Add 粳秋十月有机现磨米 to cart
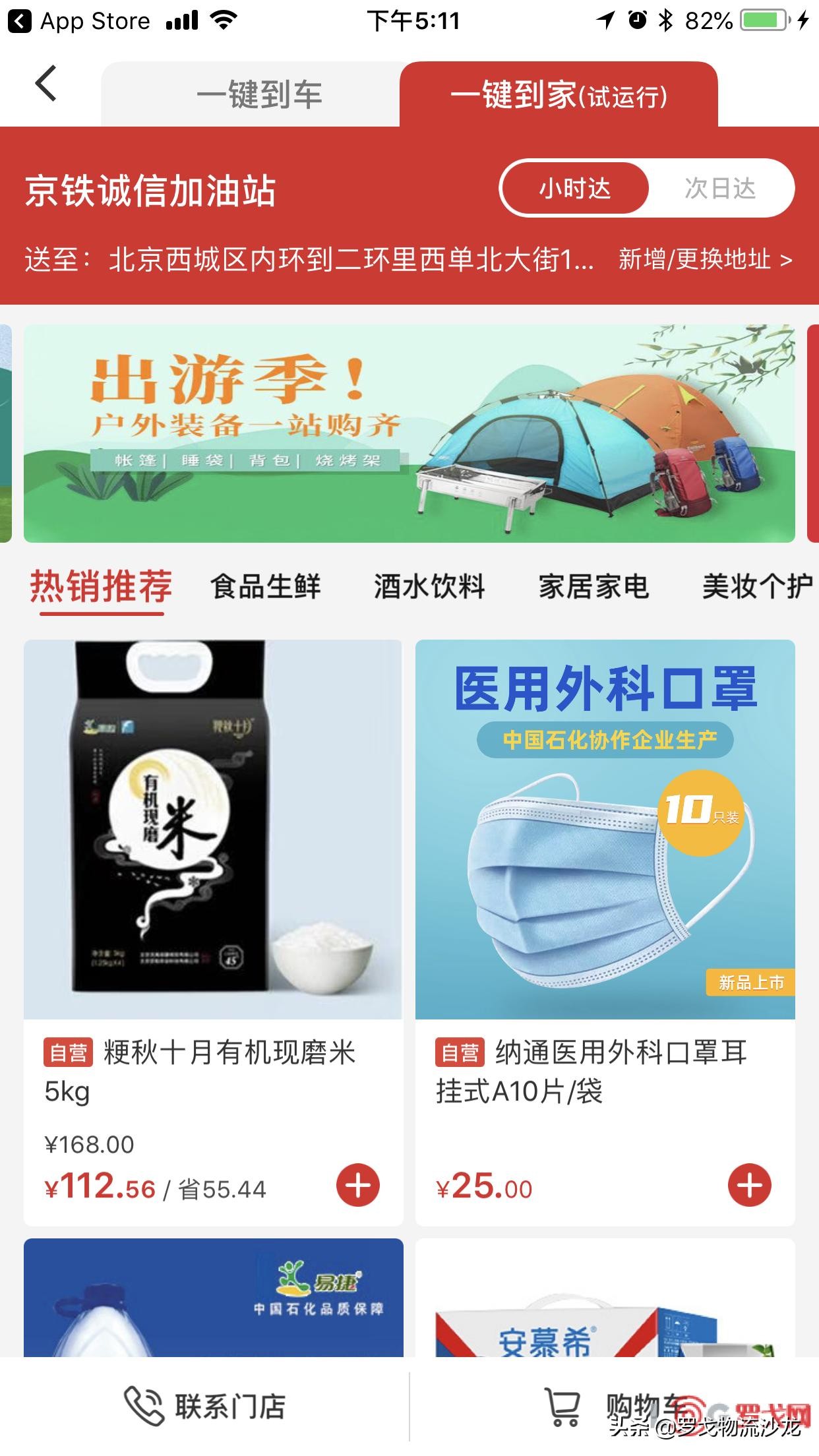This screenshot has height=1456, width=819. [358, 1185]
